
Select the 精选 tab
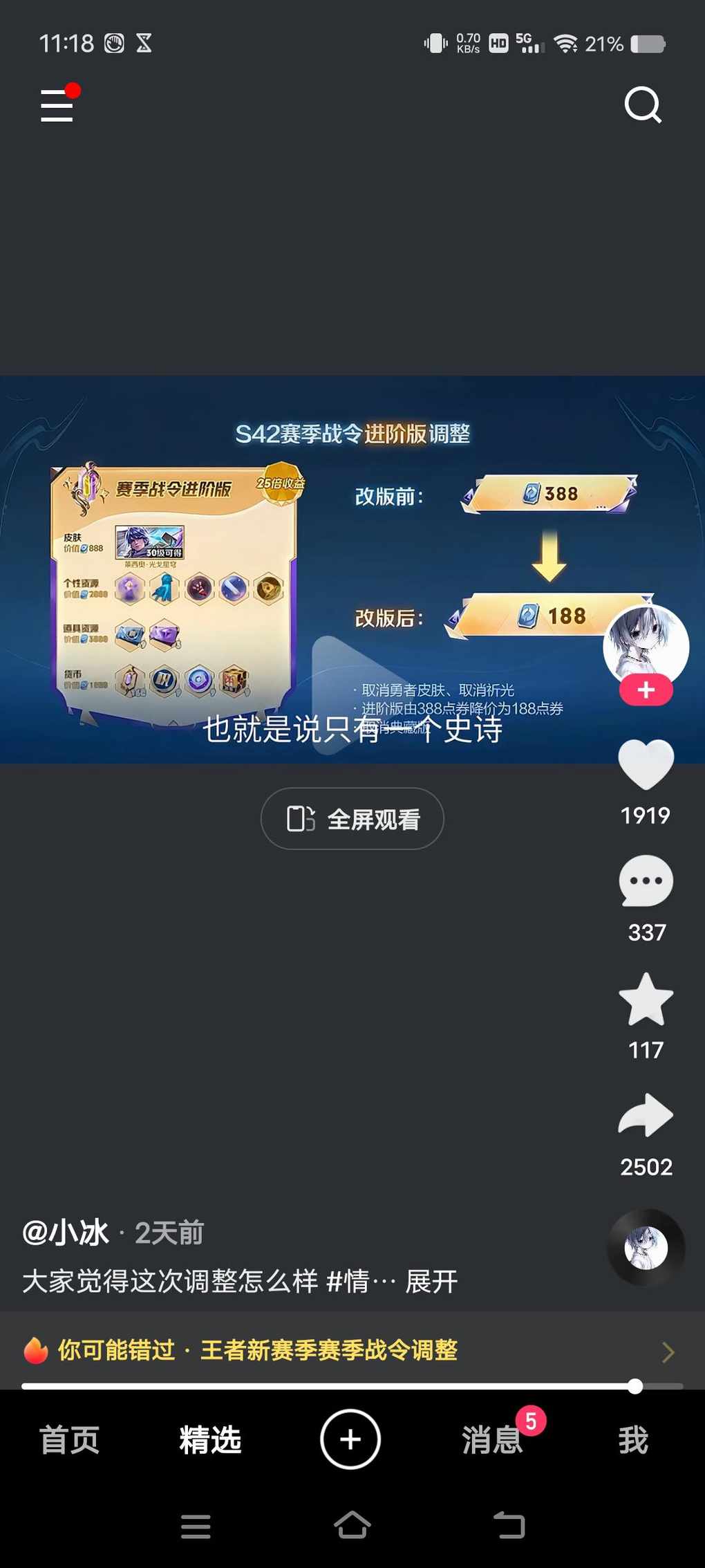pos(210,1440)
